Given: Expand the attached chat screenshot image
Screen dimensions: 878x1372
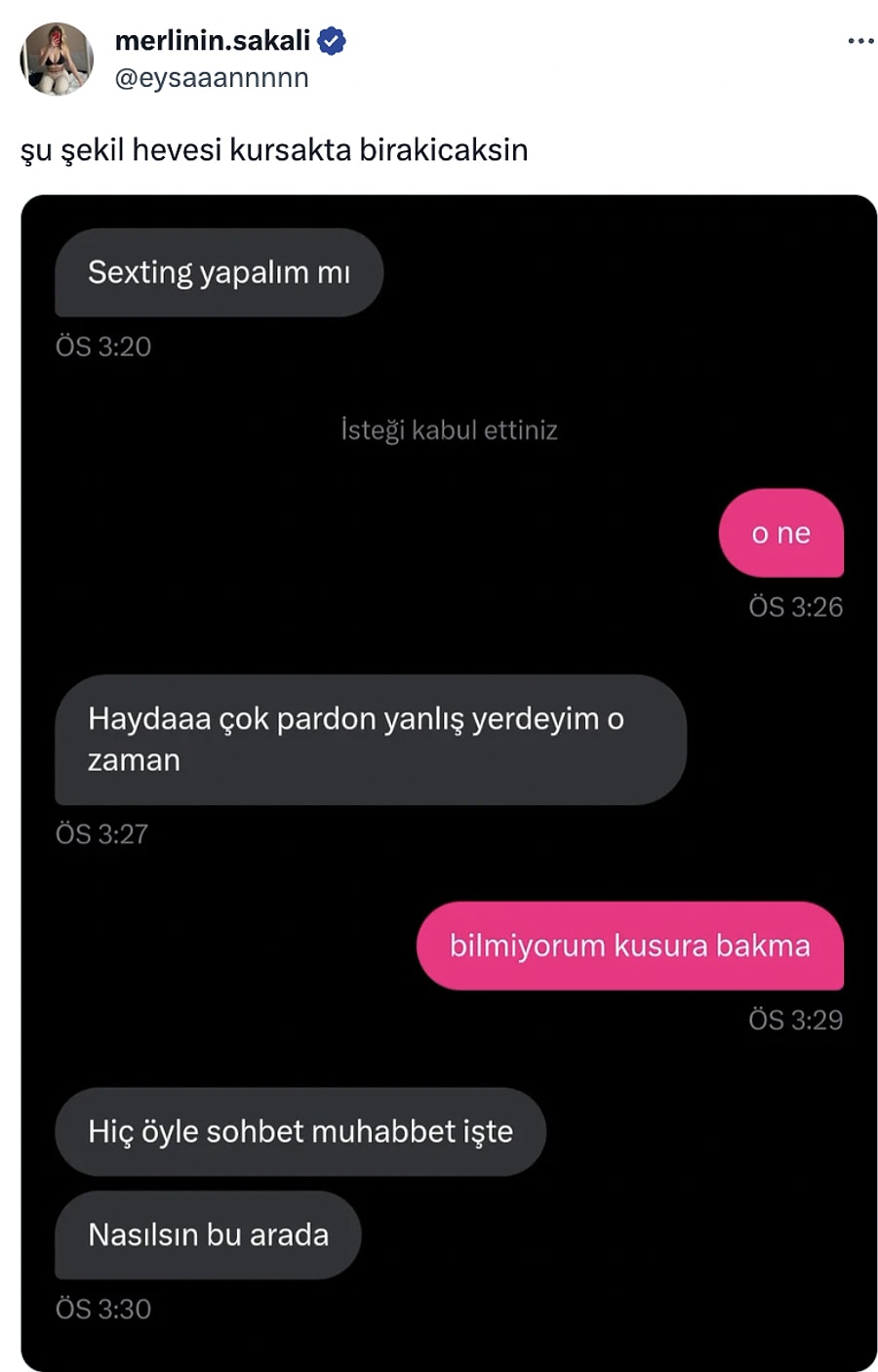Looking at the screenshot, I should pos(449,781).
